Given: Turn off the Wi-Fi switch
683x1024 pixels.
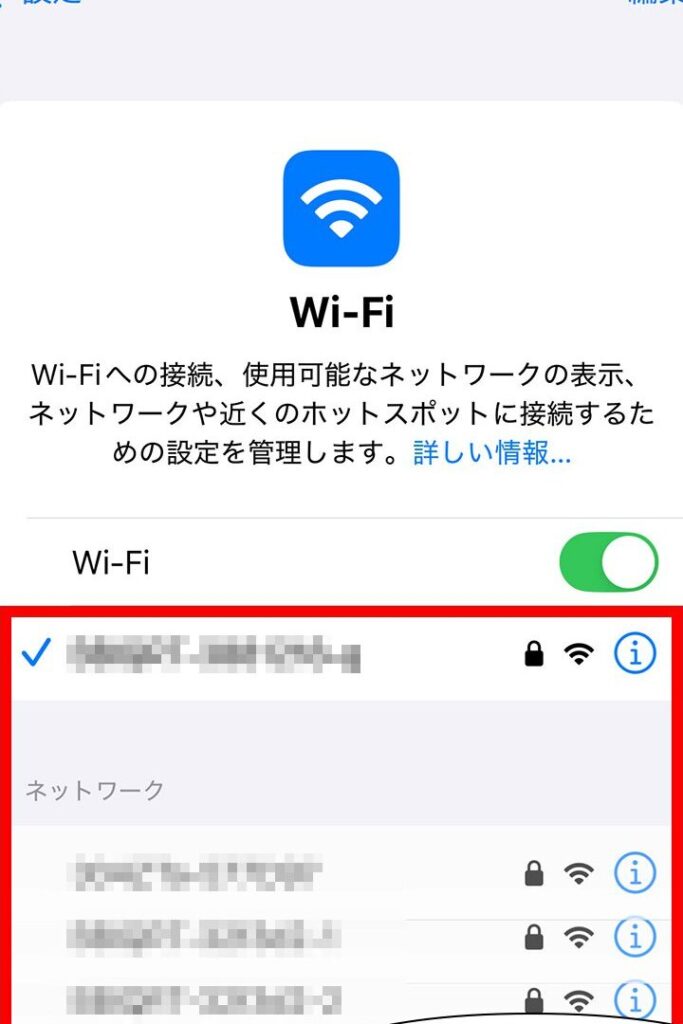Looking at the screenshot, I should 608,562.
